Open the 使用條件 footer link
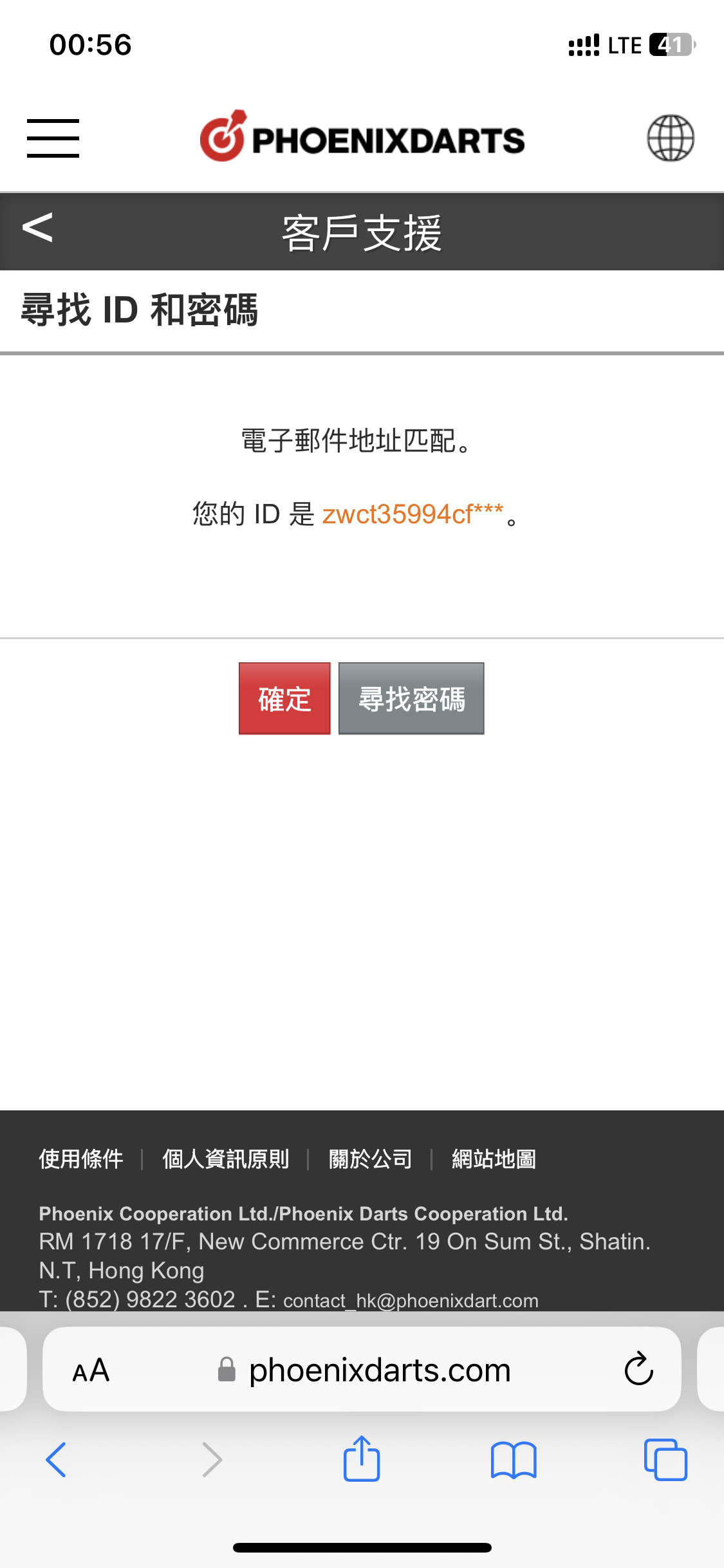 tap(81, 1159)
